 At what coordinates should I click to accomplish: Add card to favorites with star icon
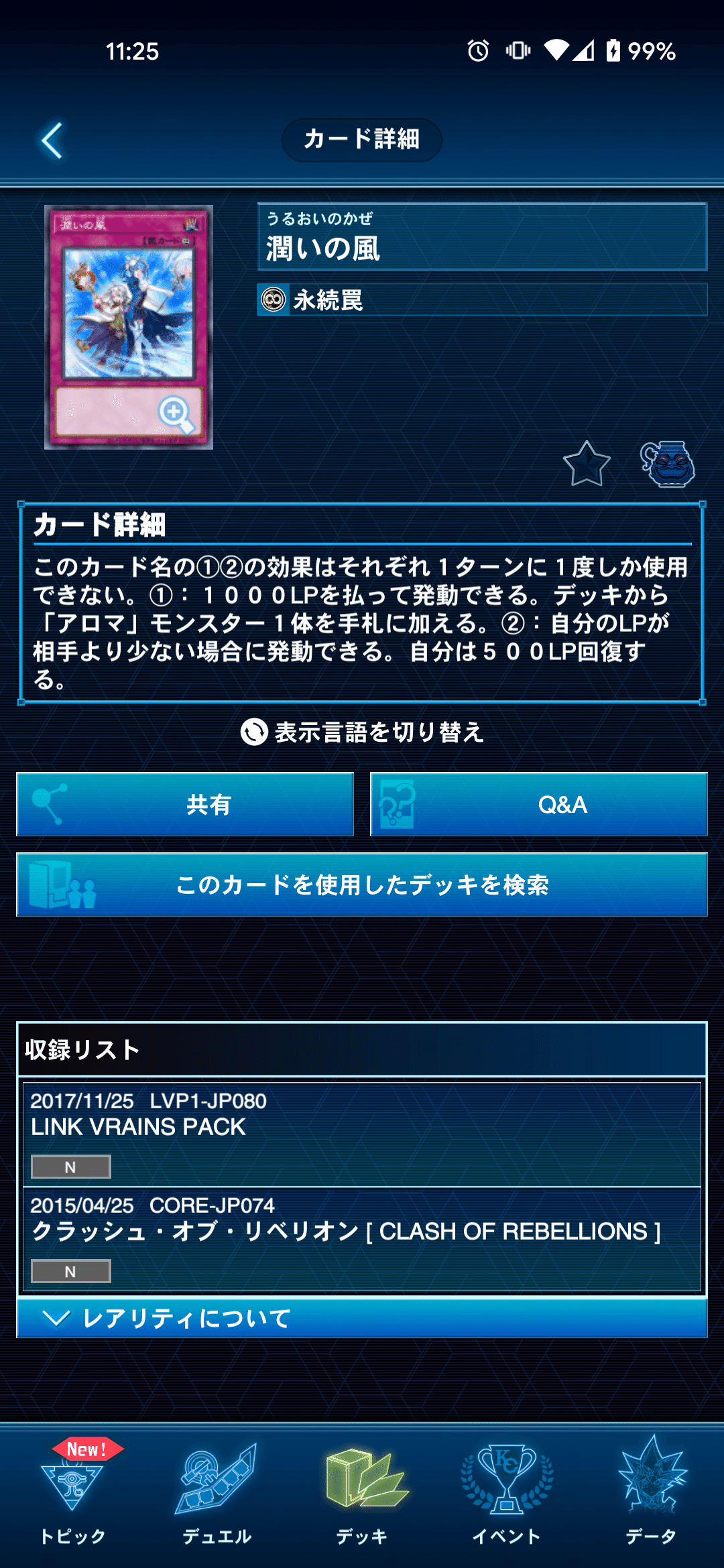point(587,464)
